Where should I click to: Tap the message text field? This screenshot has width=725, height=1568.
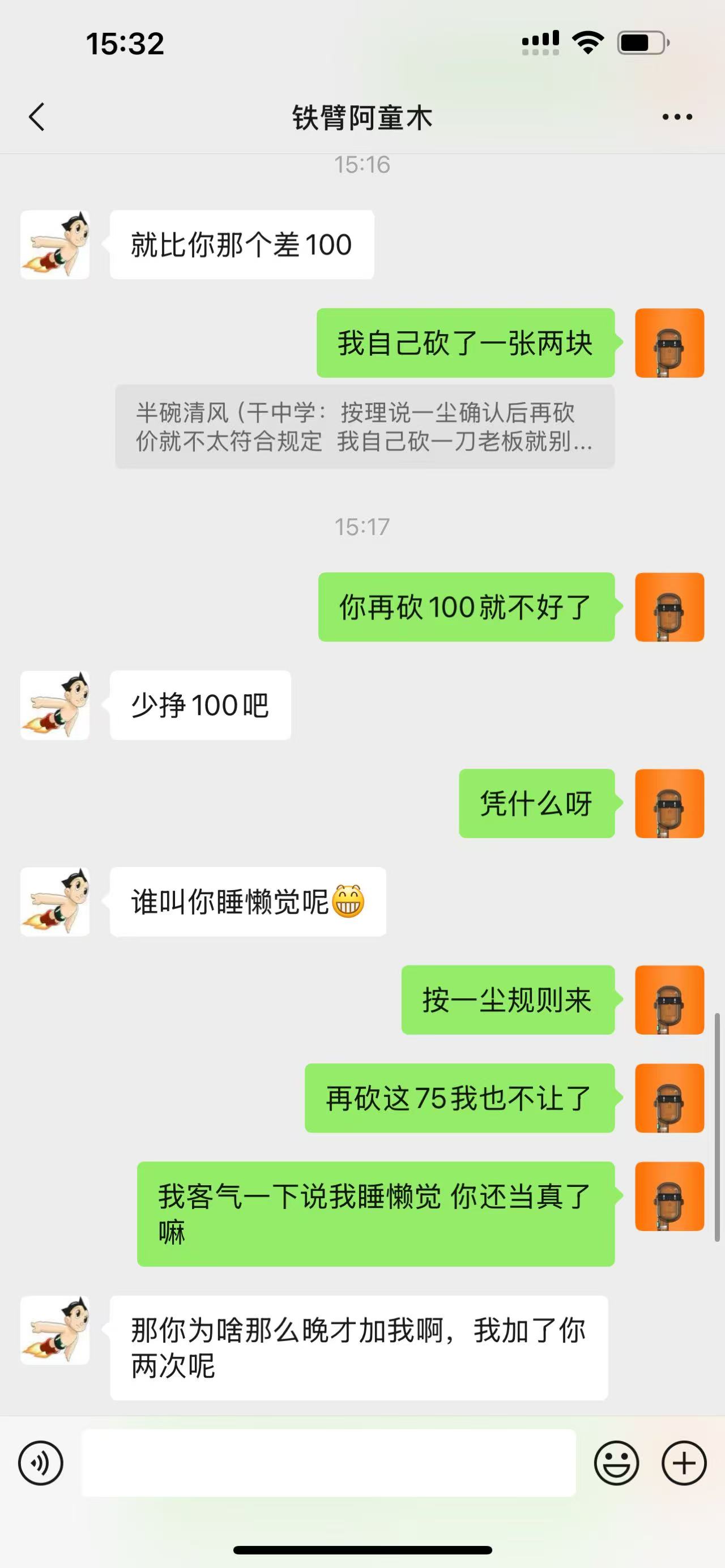[x=329, y=1463]
